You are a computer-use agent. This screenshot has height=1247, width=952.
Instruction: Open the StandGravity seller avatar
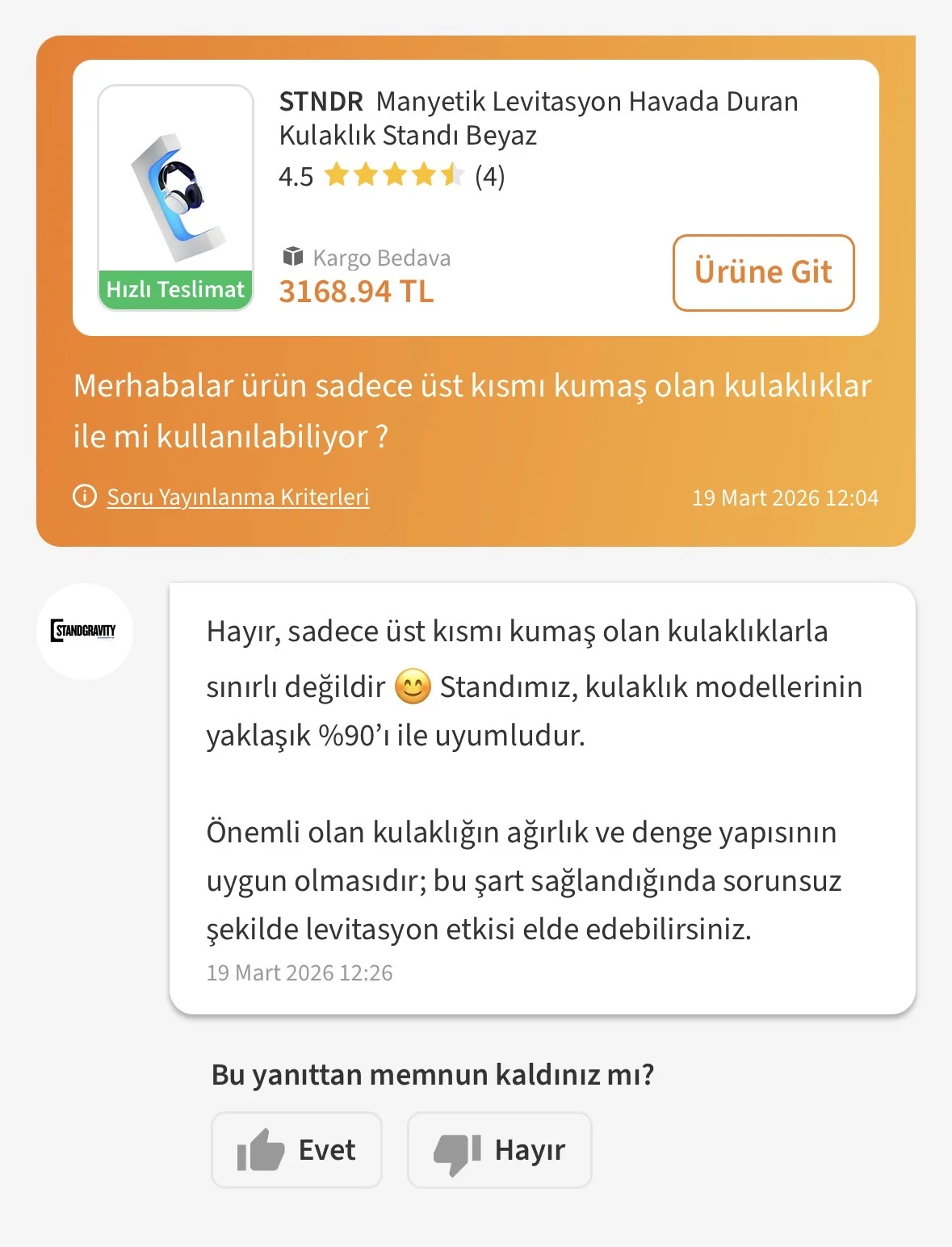[x=85, y=631]
